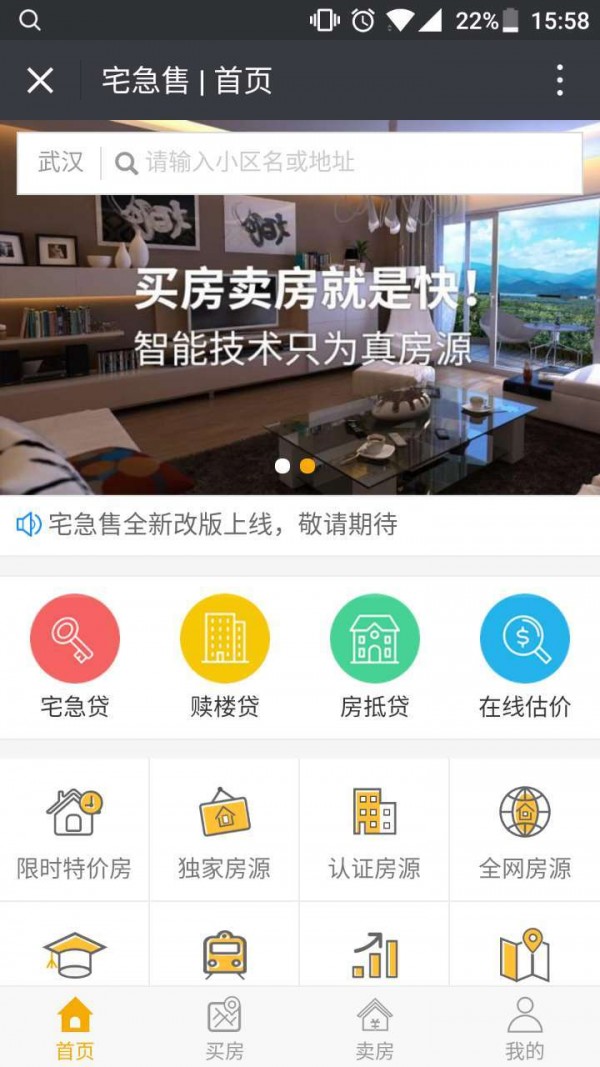Open the three-dot overflow menu
The height and width of the screenshot is (1067, 600).
[x=559, y=80]
